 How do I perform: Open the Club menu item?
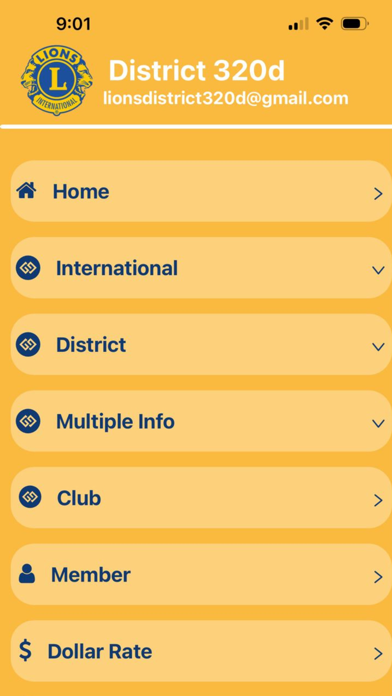coord(201,498)
